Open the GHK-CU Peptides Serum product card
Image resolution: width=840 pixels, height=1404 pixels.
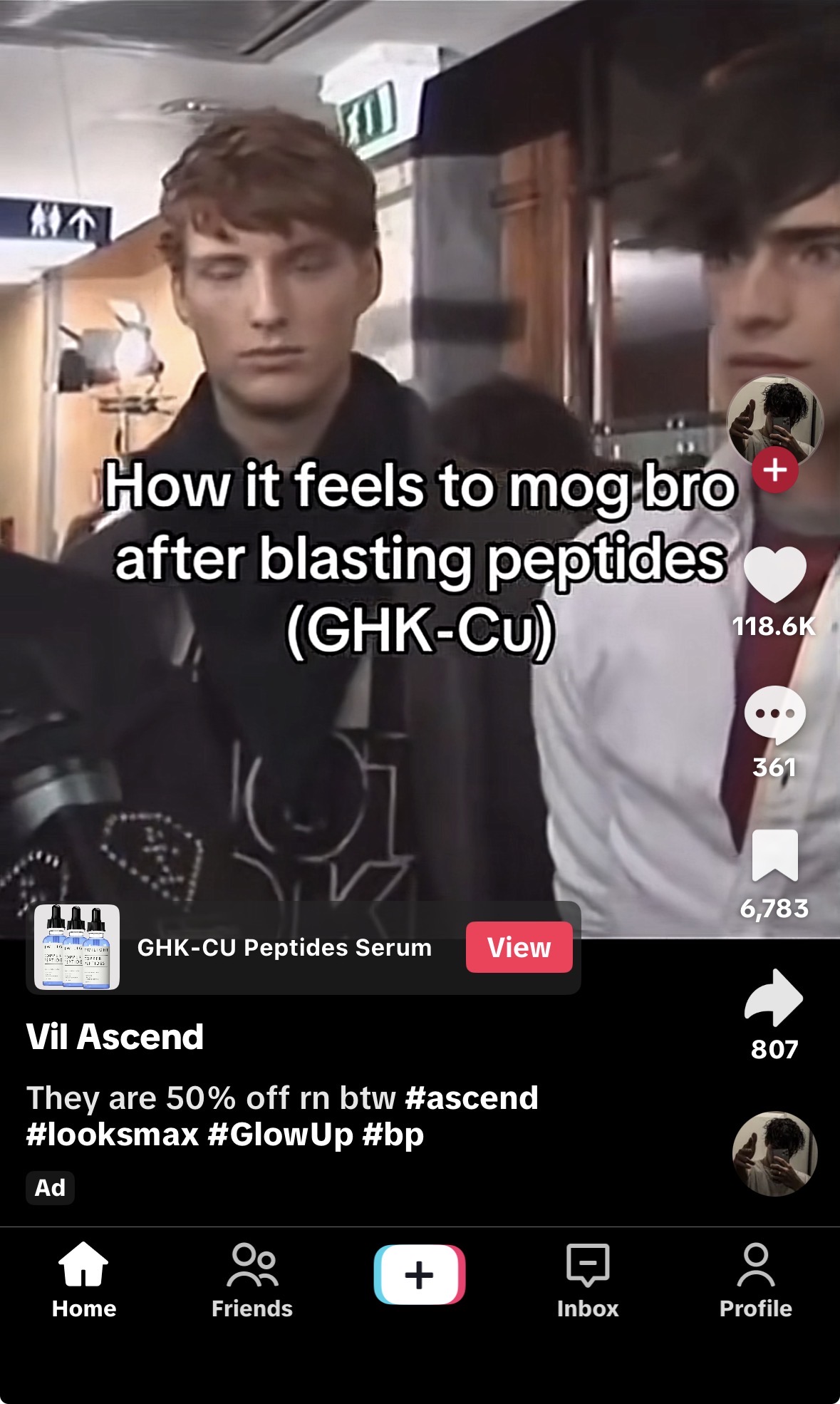click(284, 948)
